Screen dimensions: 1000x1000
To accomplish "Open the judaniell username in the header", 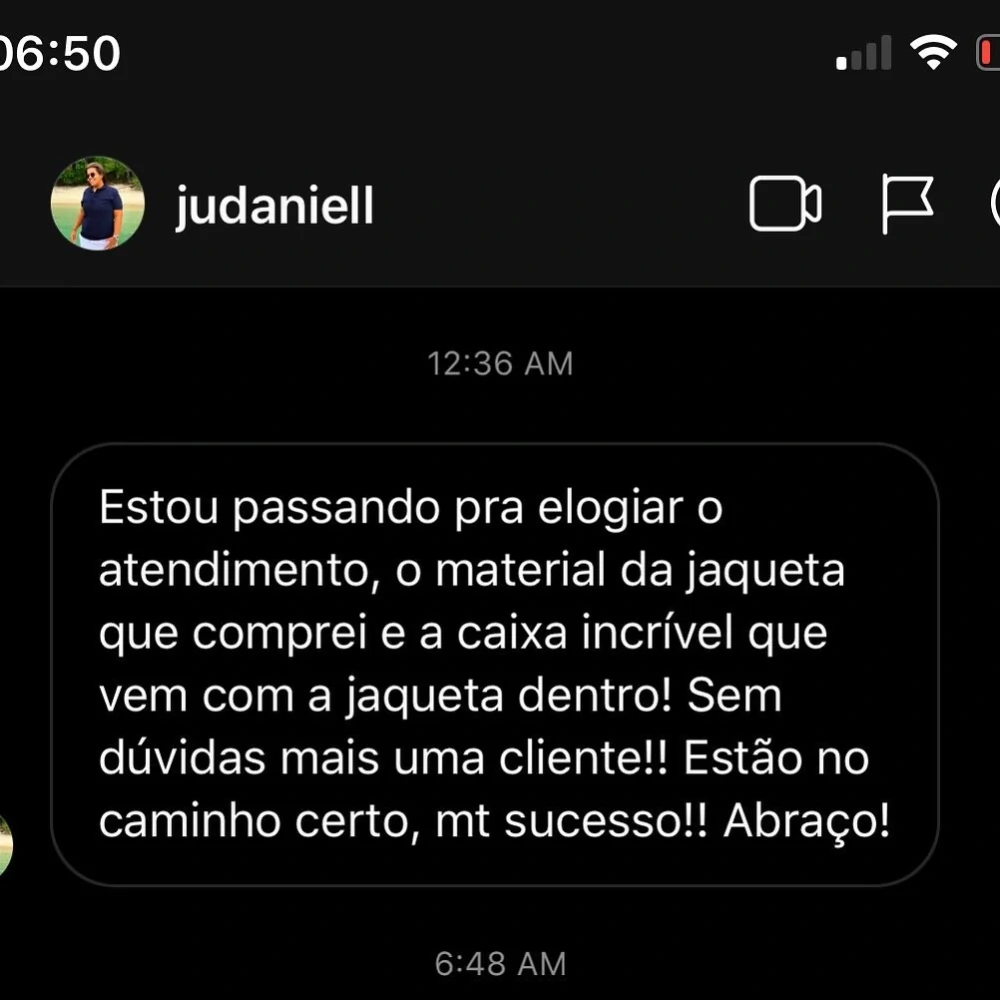I will 274,205.
